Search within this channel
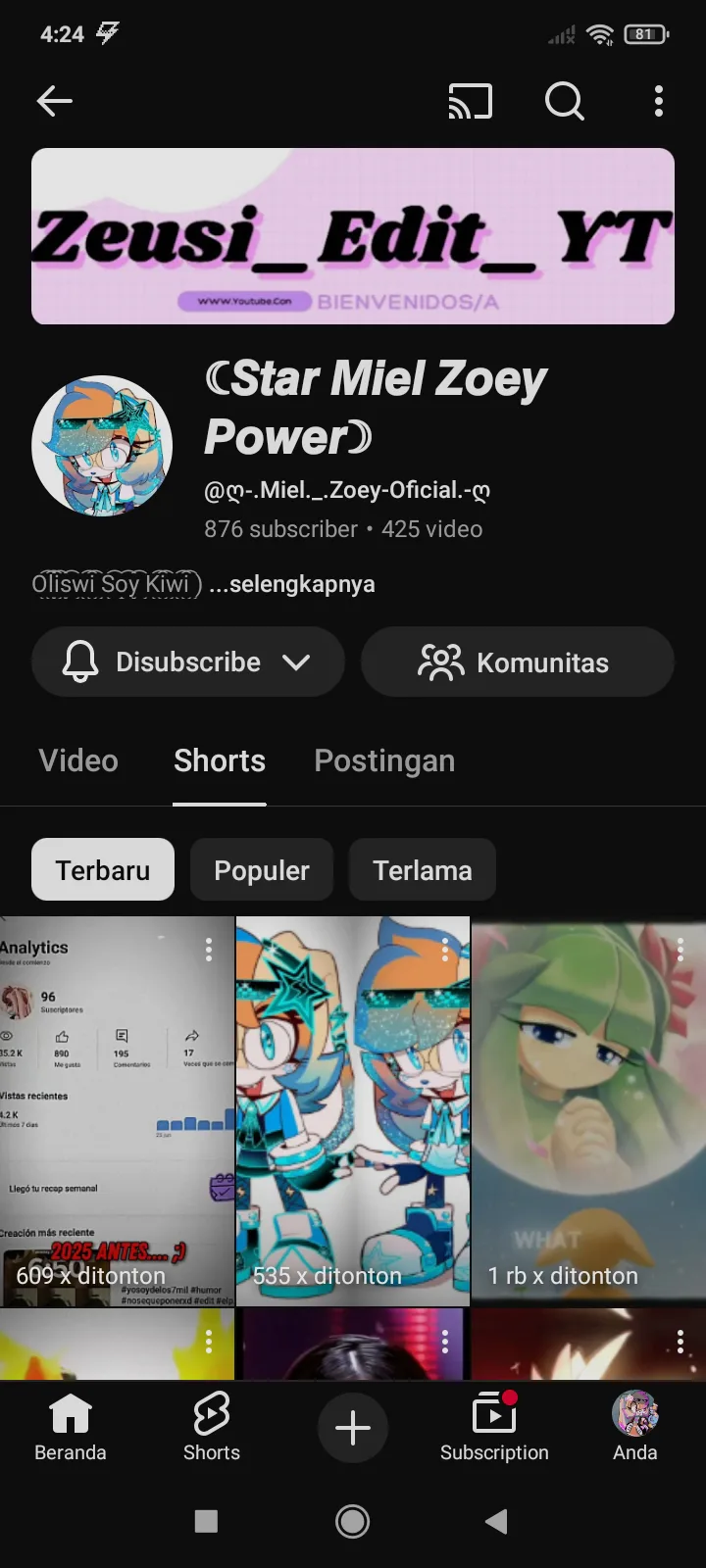 coord(564,101)
